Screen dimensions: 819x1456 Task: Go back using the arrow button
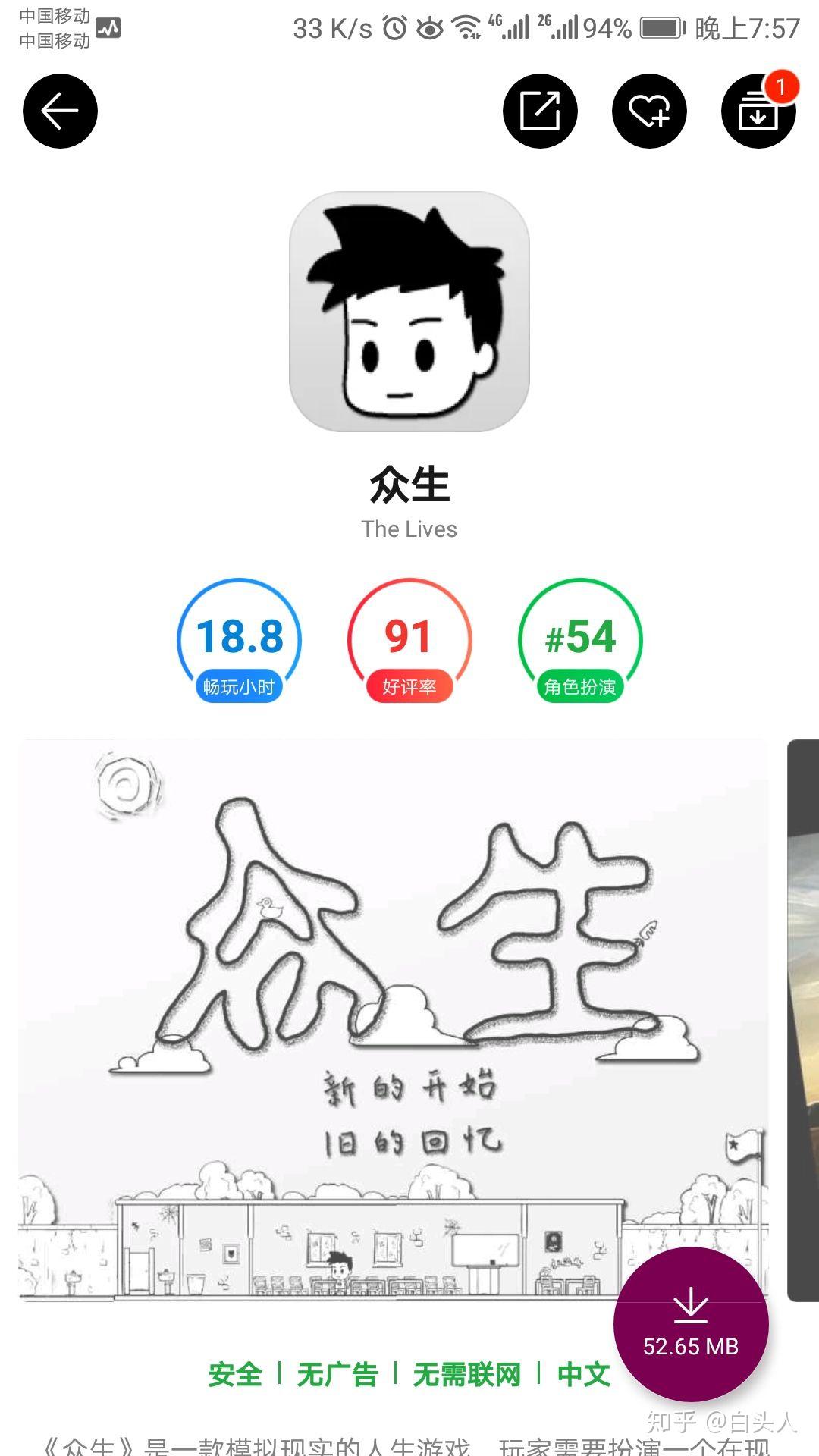(x=60, y=111)
